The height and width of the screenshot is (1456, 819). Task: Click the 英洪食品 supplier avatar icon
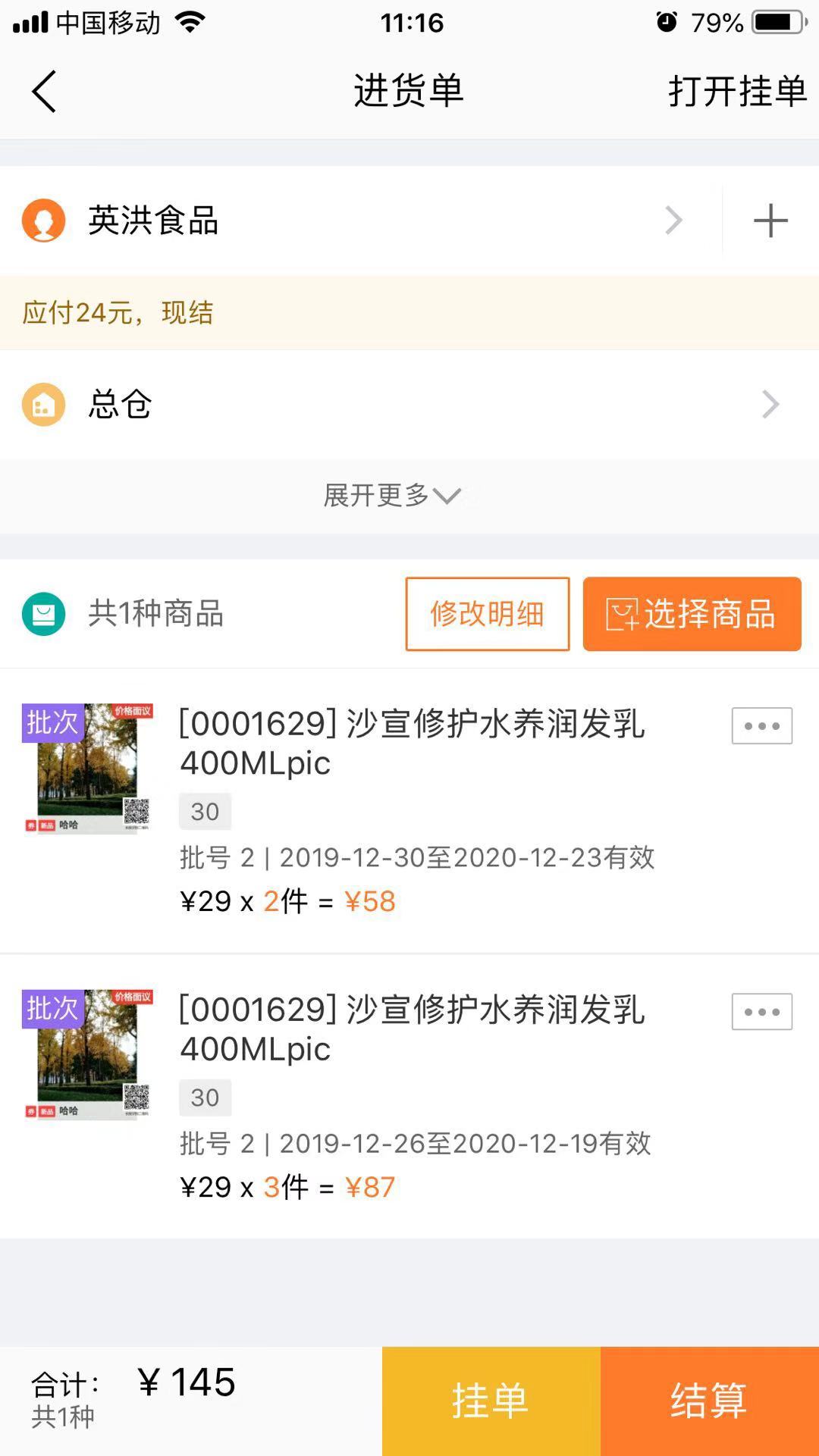click(x=43, y=220)
